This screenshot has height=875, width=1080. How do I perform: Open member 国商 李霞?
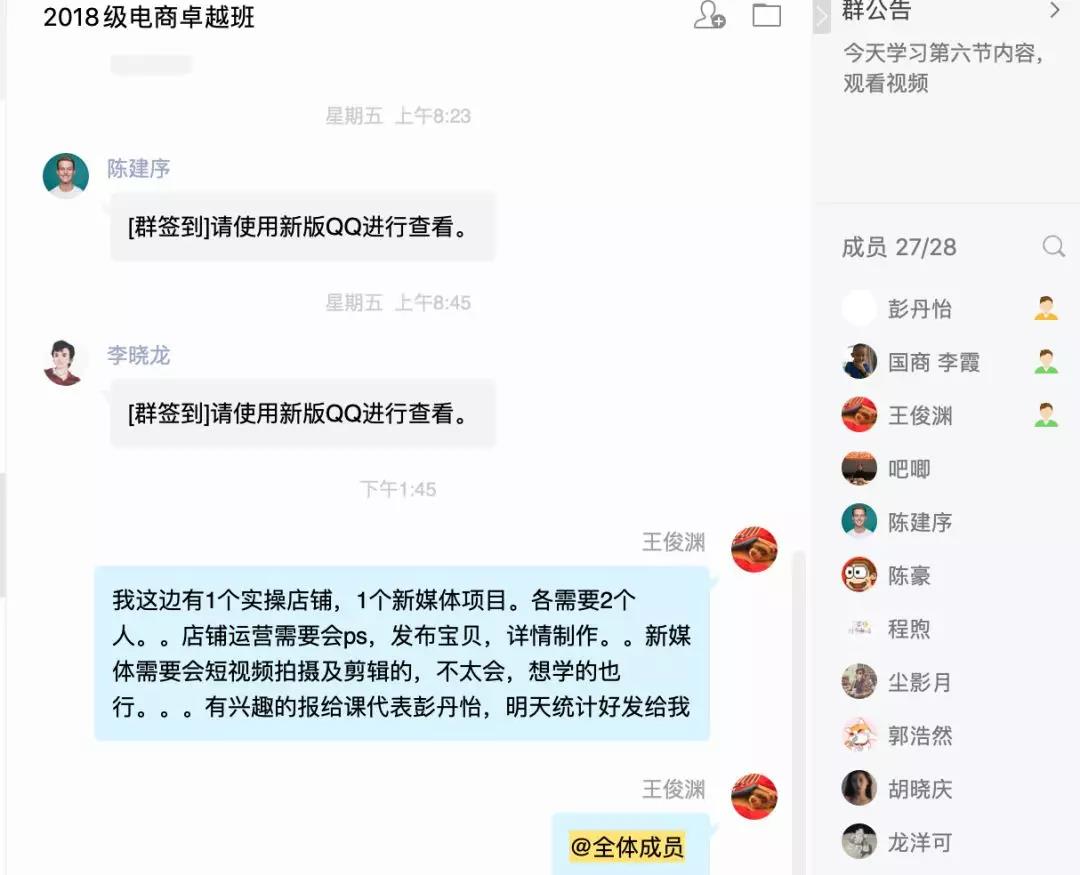(933, 362)
